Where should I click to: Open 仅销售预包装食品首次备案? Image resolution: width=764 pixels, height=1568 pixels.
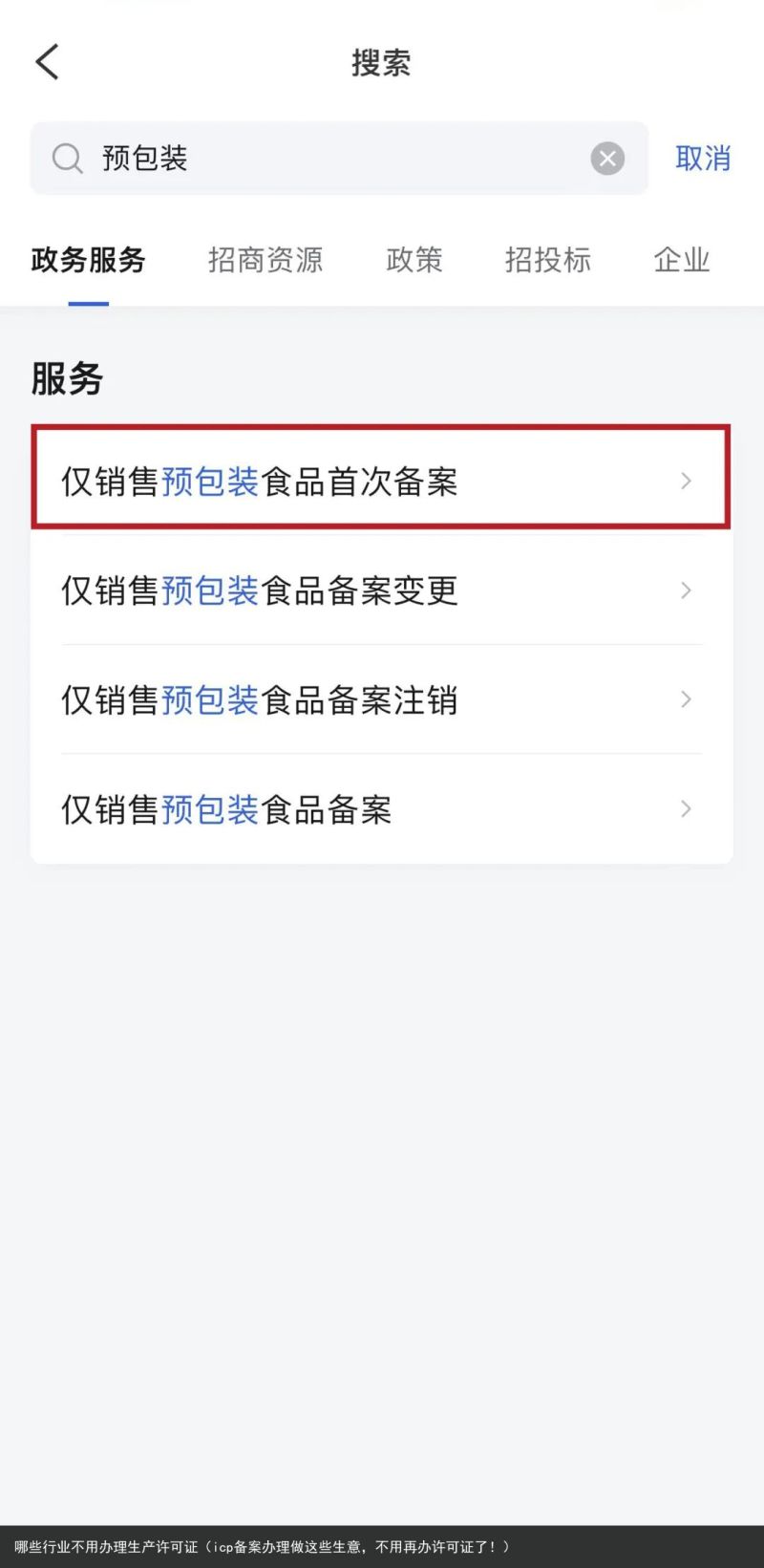click(381, 481)
